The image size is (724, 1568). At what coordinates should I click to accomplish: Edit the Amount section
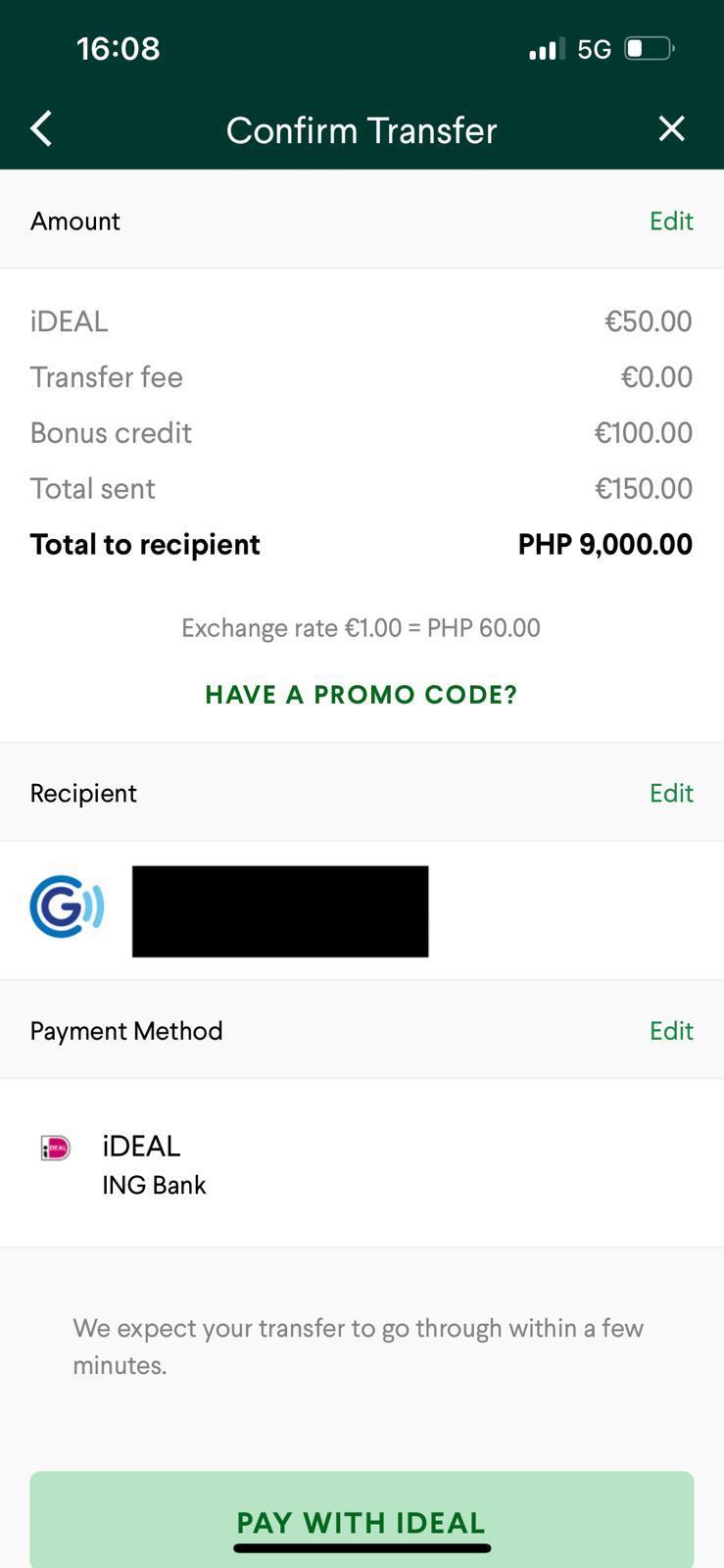tap(671, 221)
